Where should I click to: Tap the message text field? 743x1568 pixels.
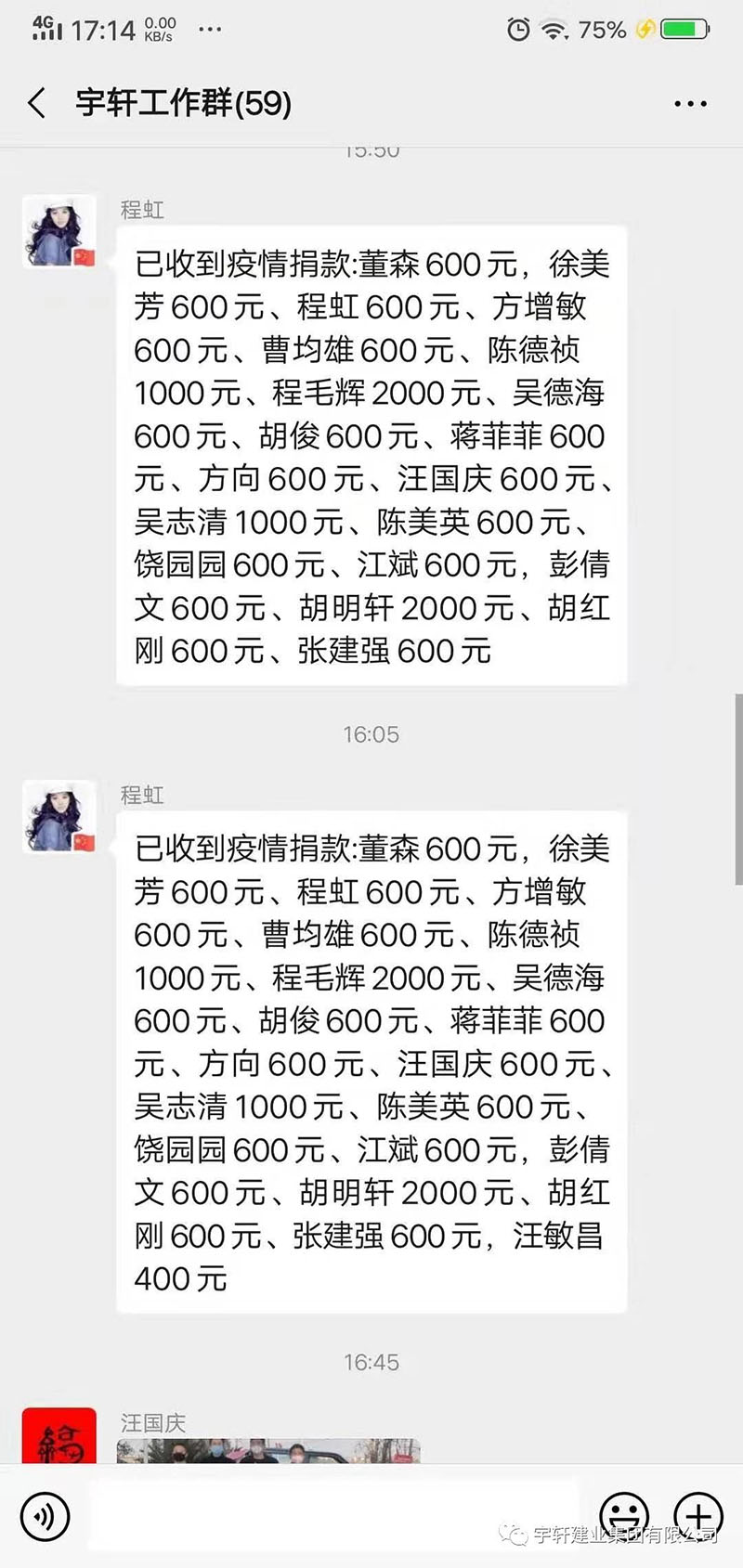pos(334,1516)
